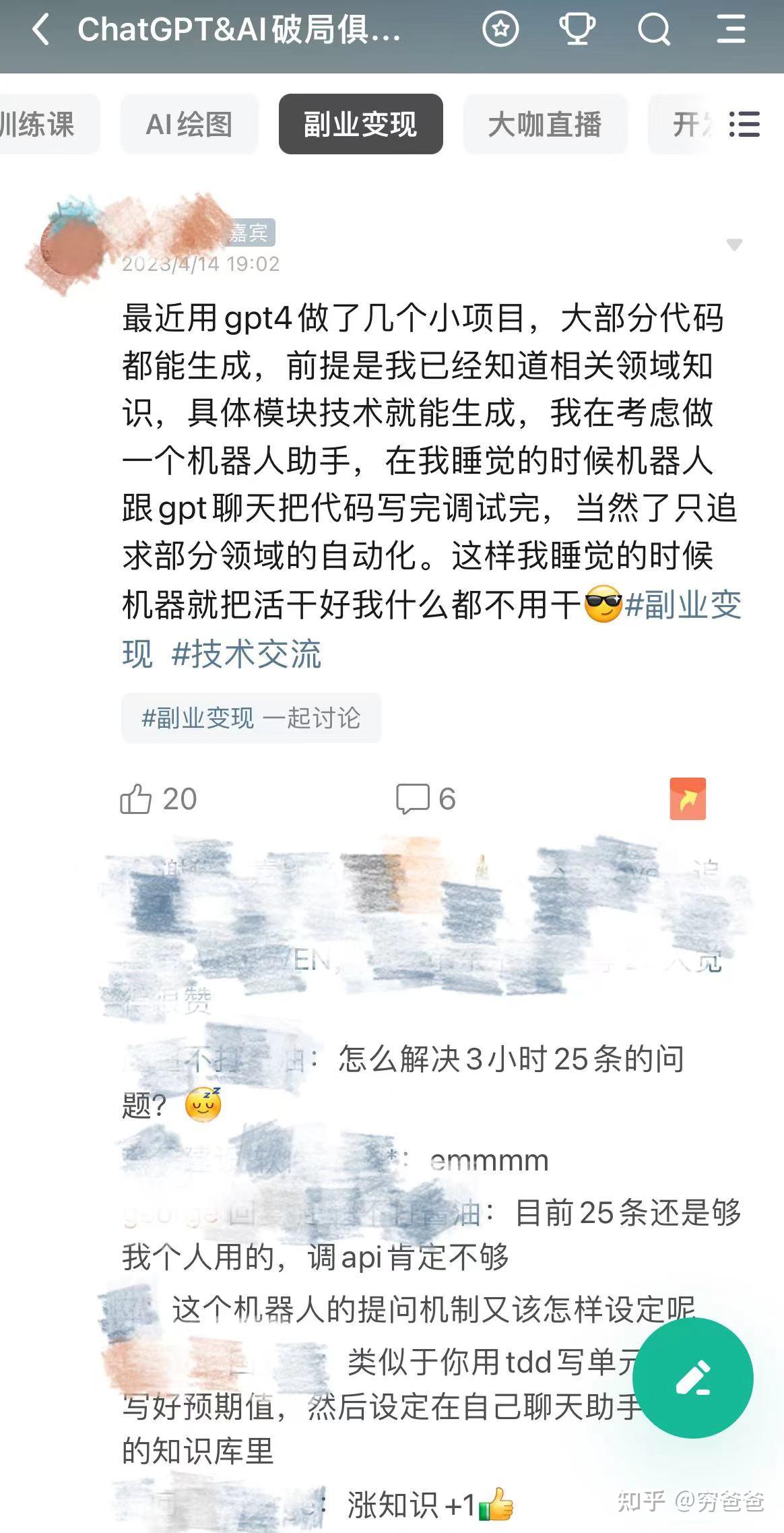The width and height of the screenshot is (784, 1533).
Task: Expand the full tab list icon
Action: tap(744, 125)
